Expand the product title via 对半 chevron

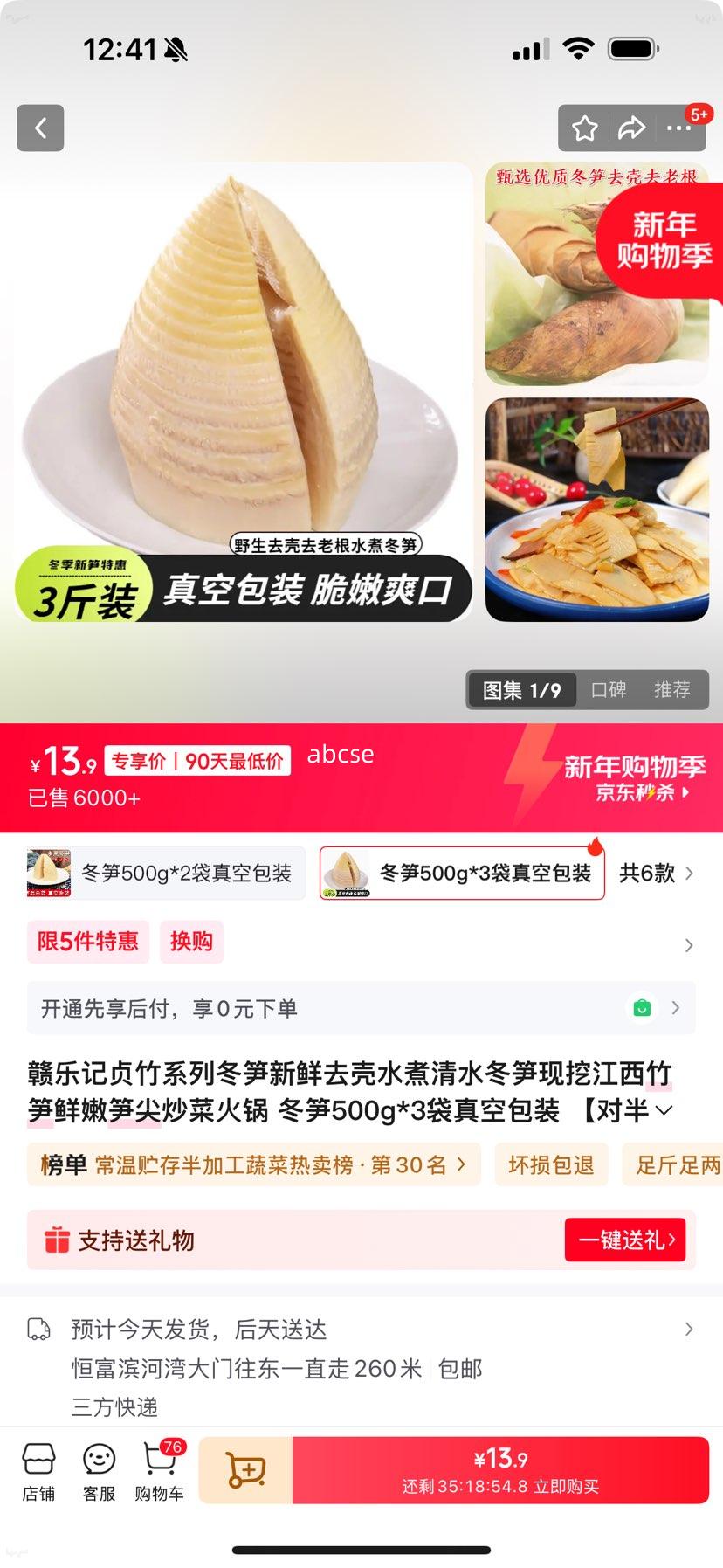663,1109
